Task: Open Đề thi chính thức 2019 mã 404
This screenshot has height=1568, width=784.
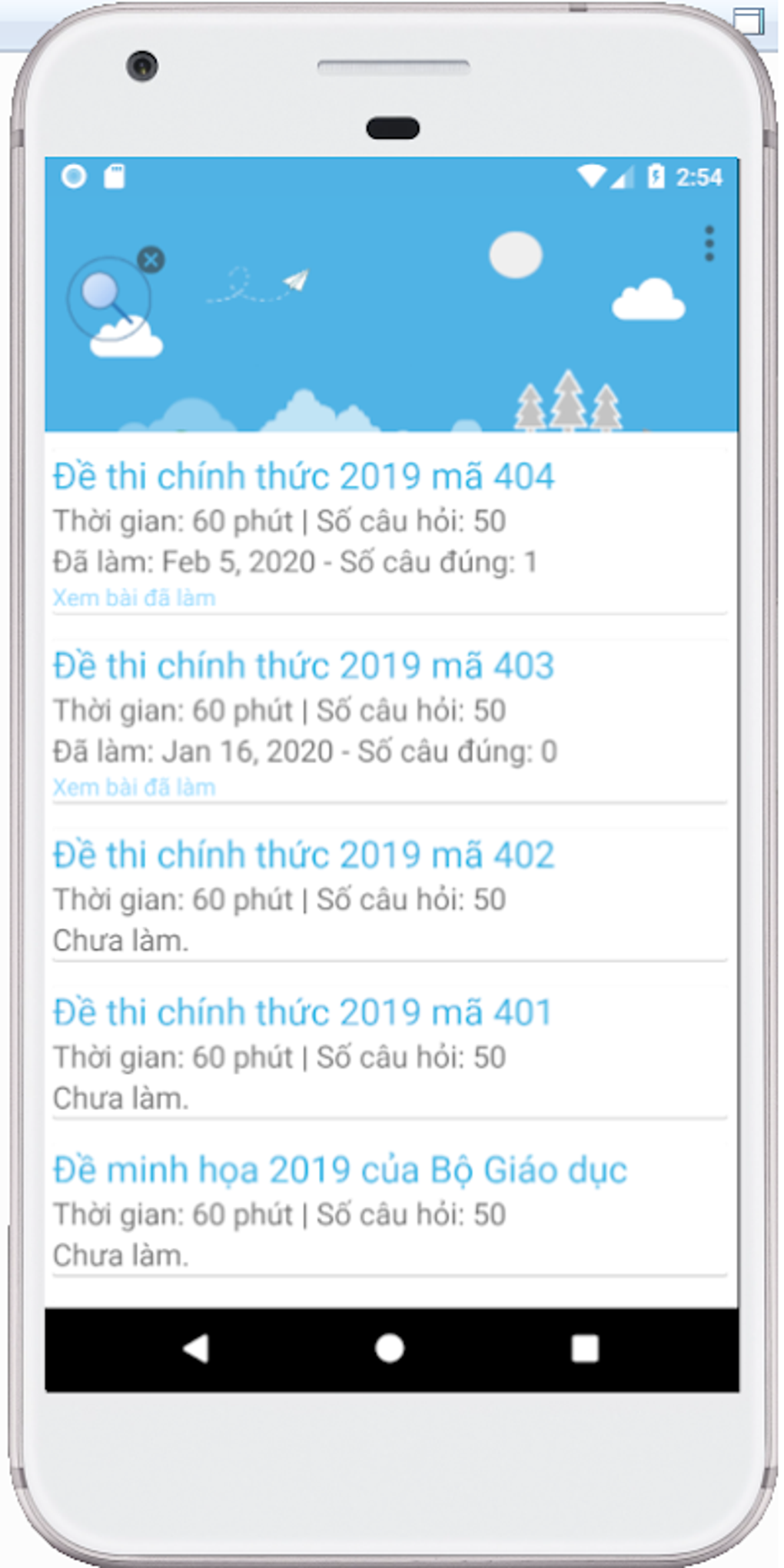Action: coord(304,477)
